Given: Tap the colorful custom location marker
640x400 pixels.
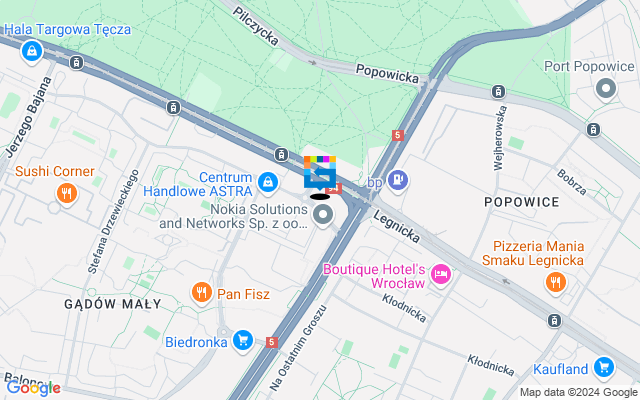Looking at the screenshot, I should 320,174.
